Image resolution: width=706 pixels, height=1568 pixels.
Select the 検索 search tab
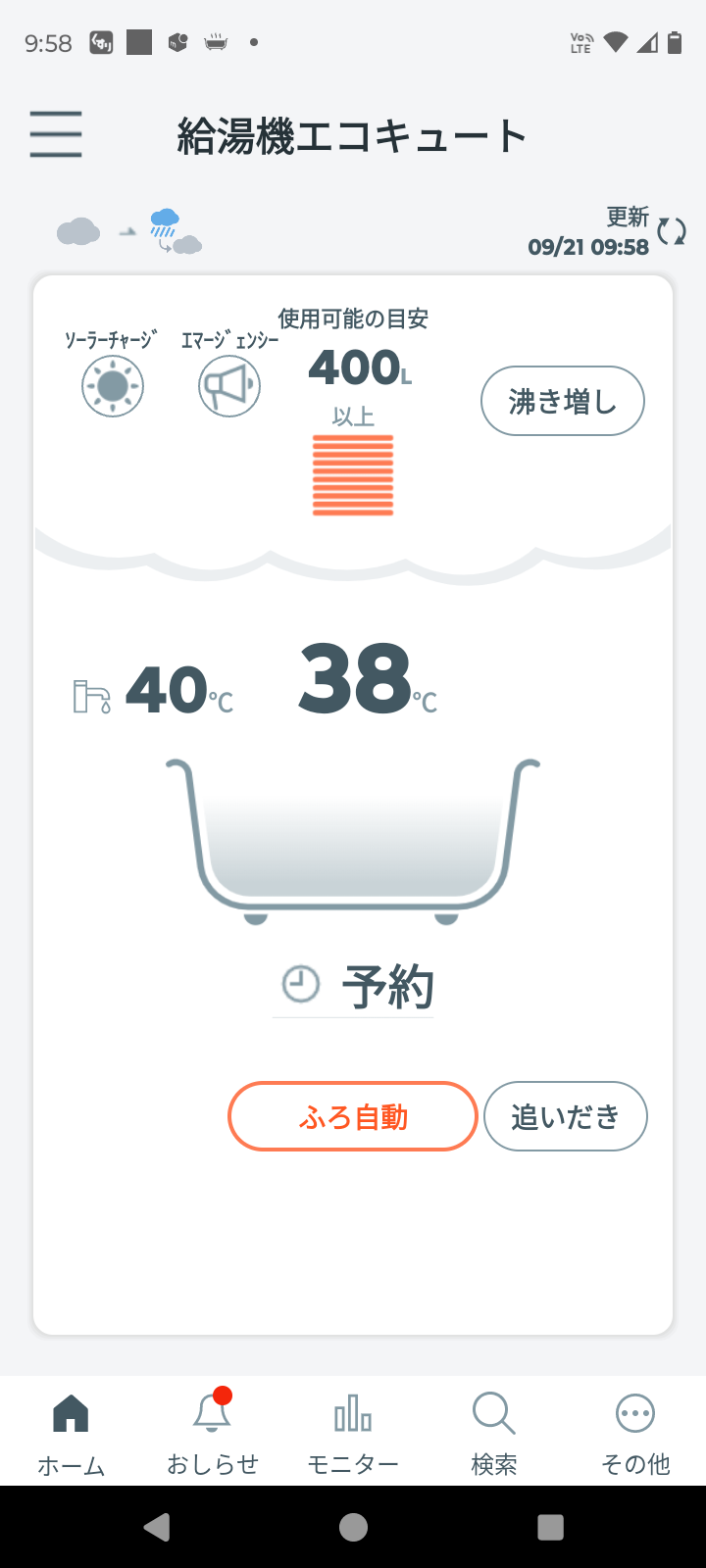[x=494, y=1433]
